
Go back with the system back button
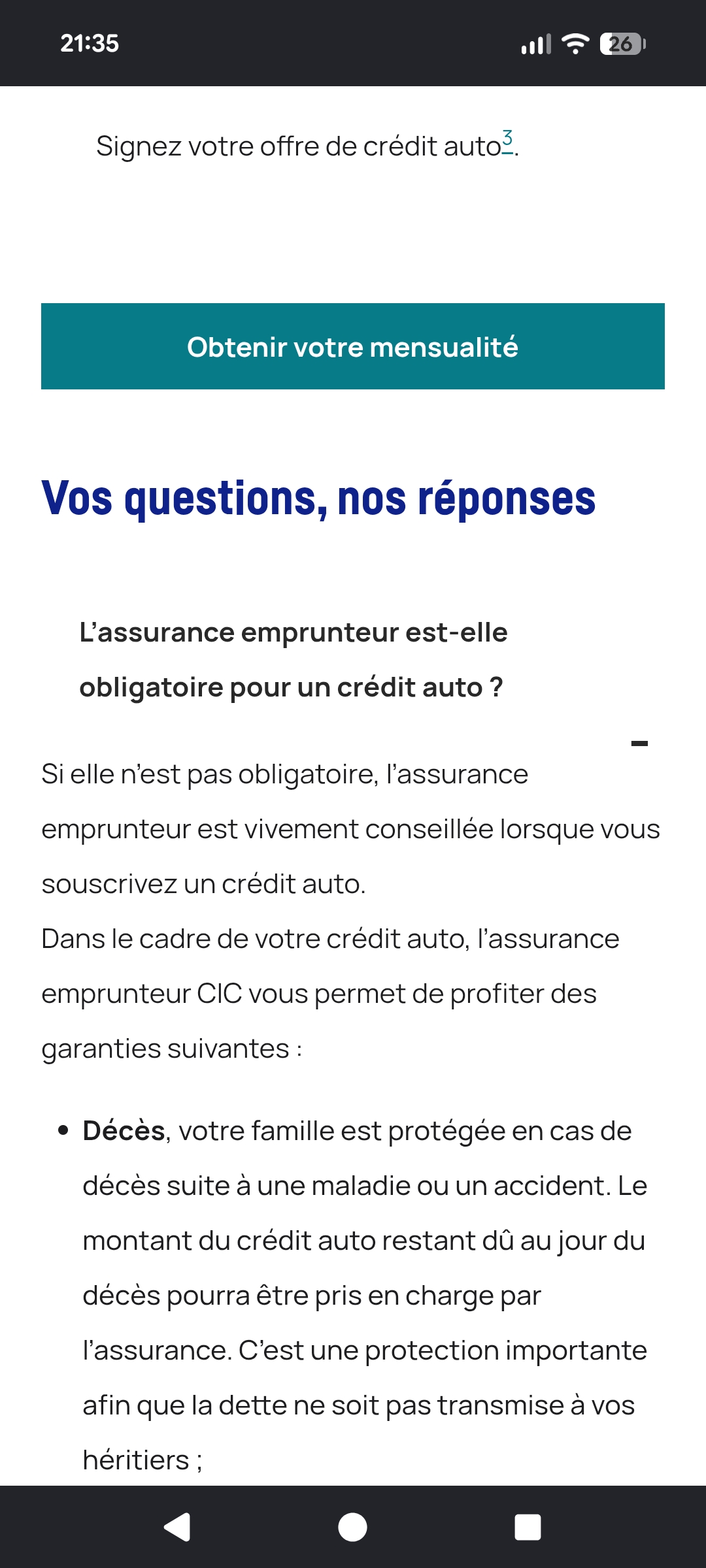click(x=177, y=1527)
